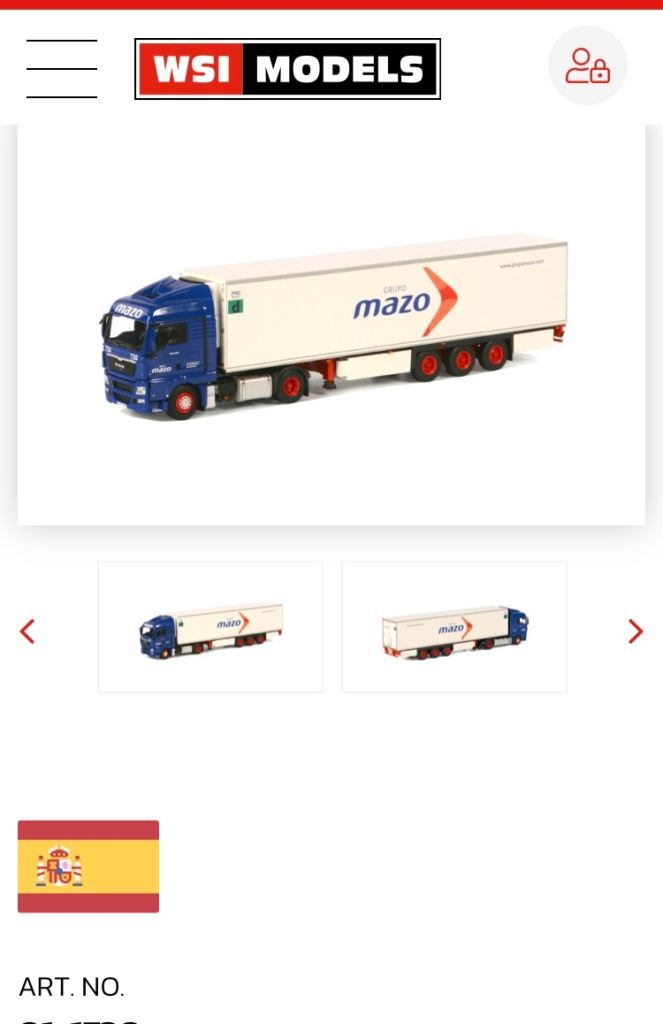Open the account login icon
Viewport: 663px width, 1024px height.
point(587,66)
